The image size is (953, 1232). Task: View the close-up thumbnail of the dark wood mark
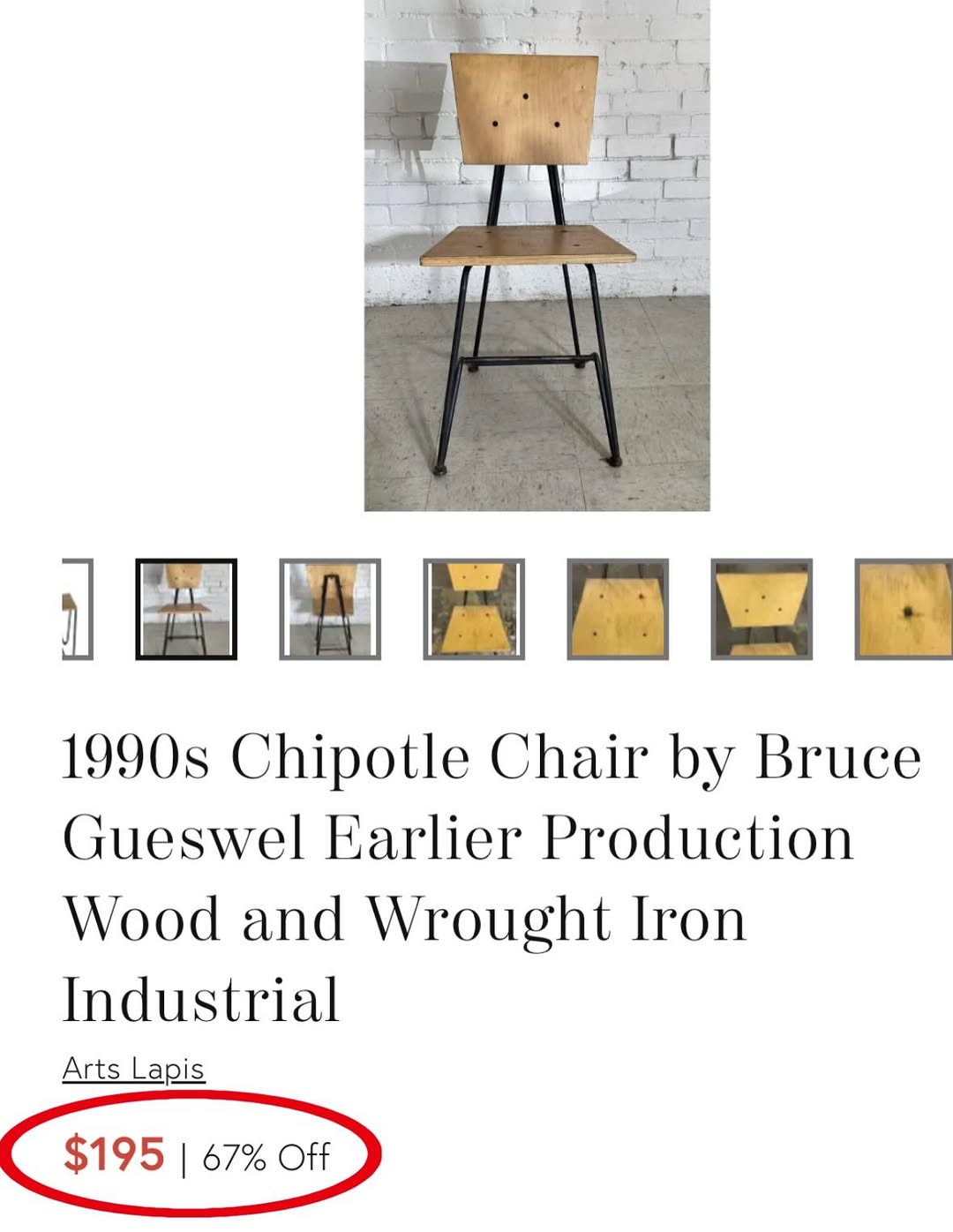[x=904, y=609]
